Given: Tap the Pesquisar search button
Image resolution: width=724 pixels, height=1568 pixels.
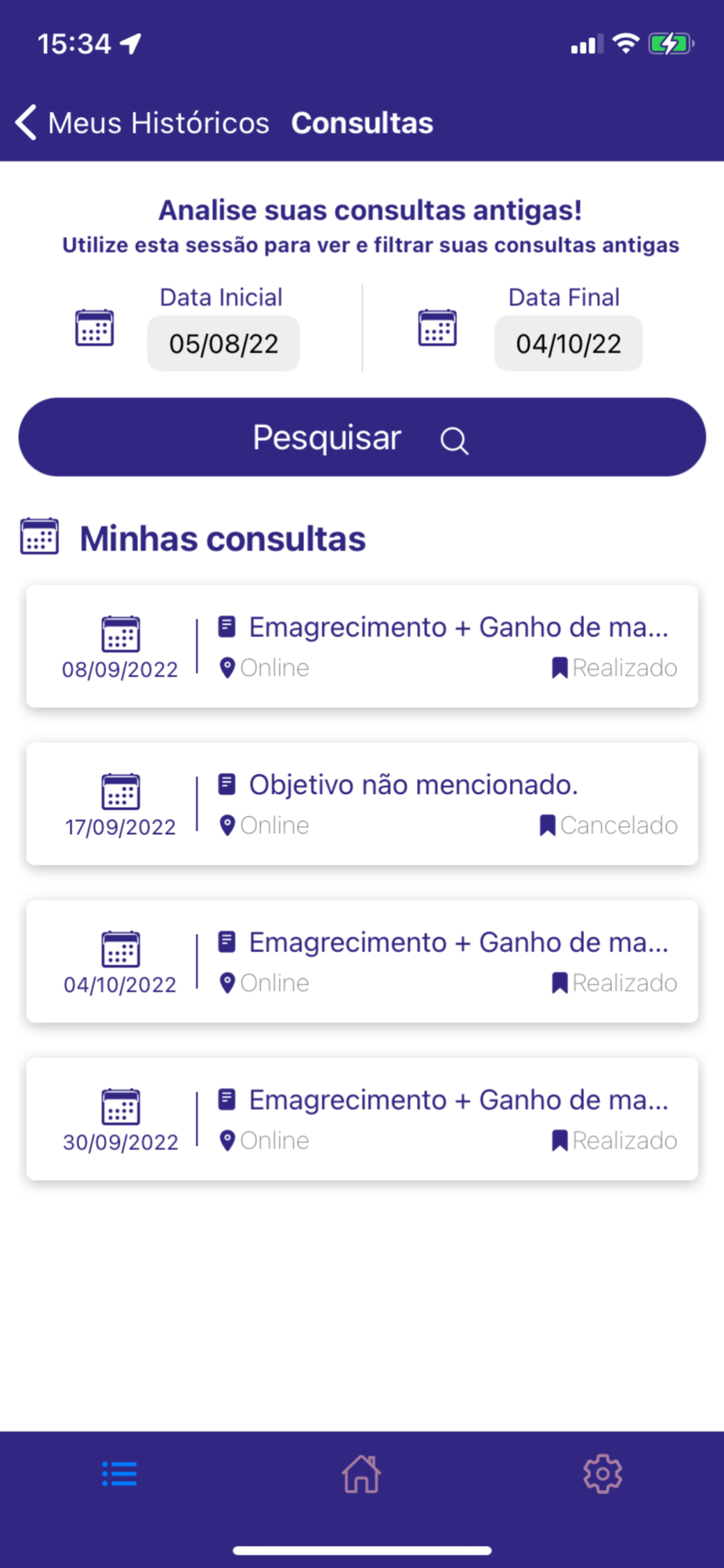Looking at the screenshot, I should click(362, 437).
